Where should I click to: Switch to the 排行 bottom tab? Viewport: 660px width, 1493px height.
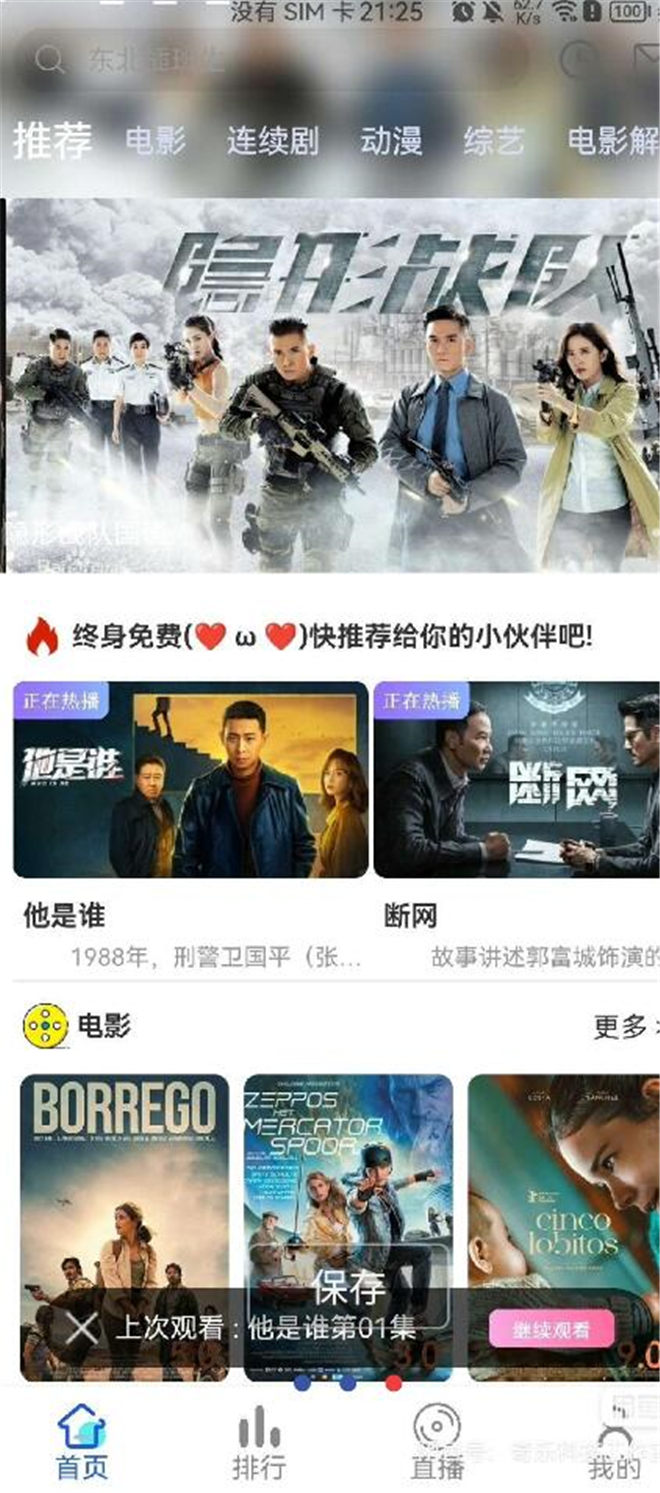point(259,1442)
